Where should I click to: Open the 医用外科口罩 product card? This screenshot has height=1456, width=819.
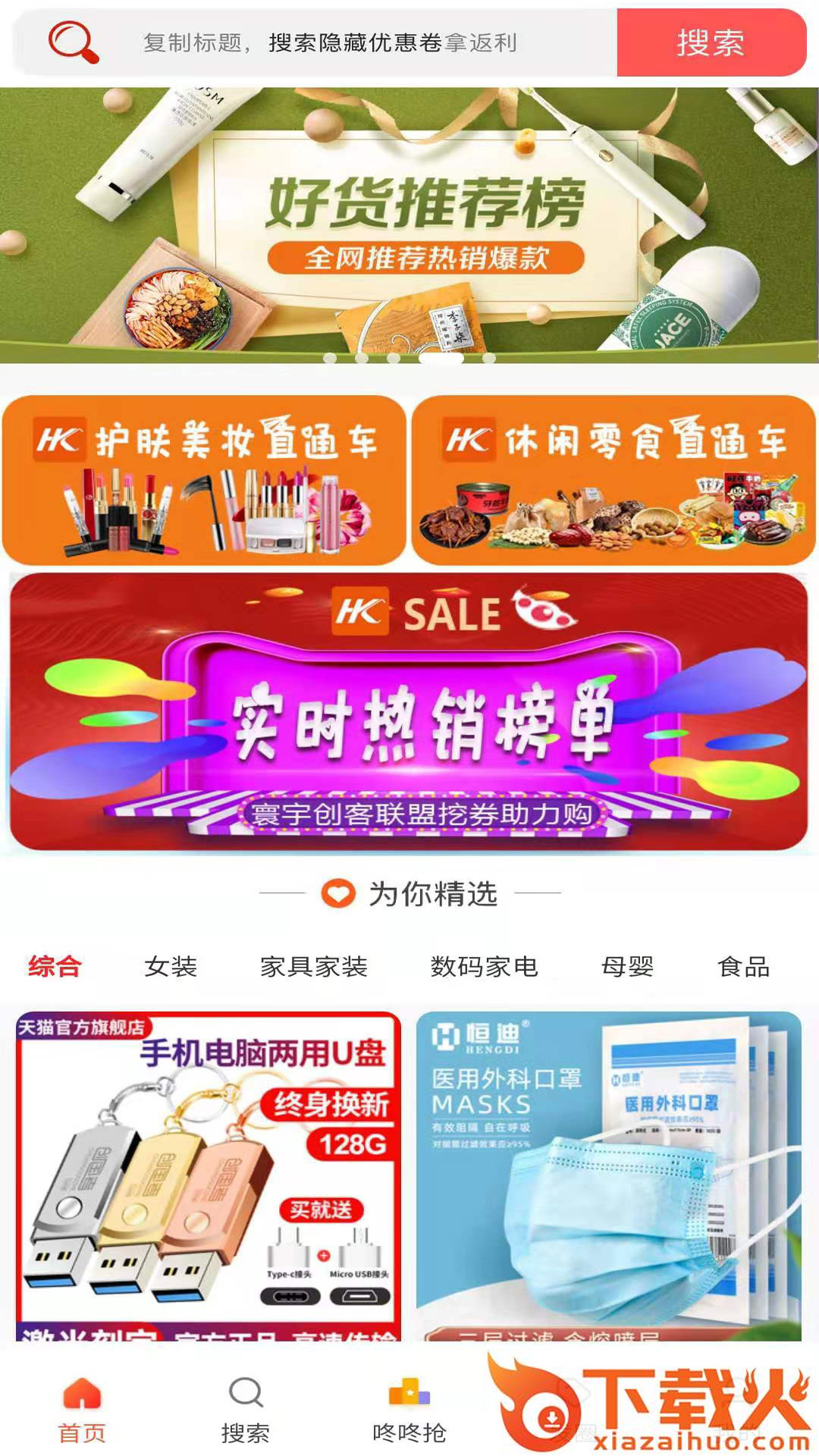[609, 1176]
